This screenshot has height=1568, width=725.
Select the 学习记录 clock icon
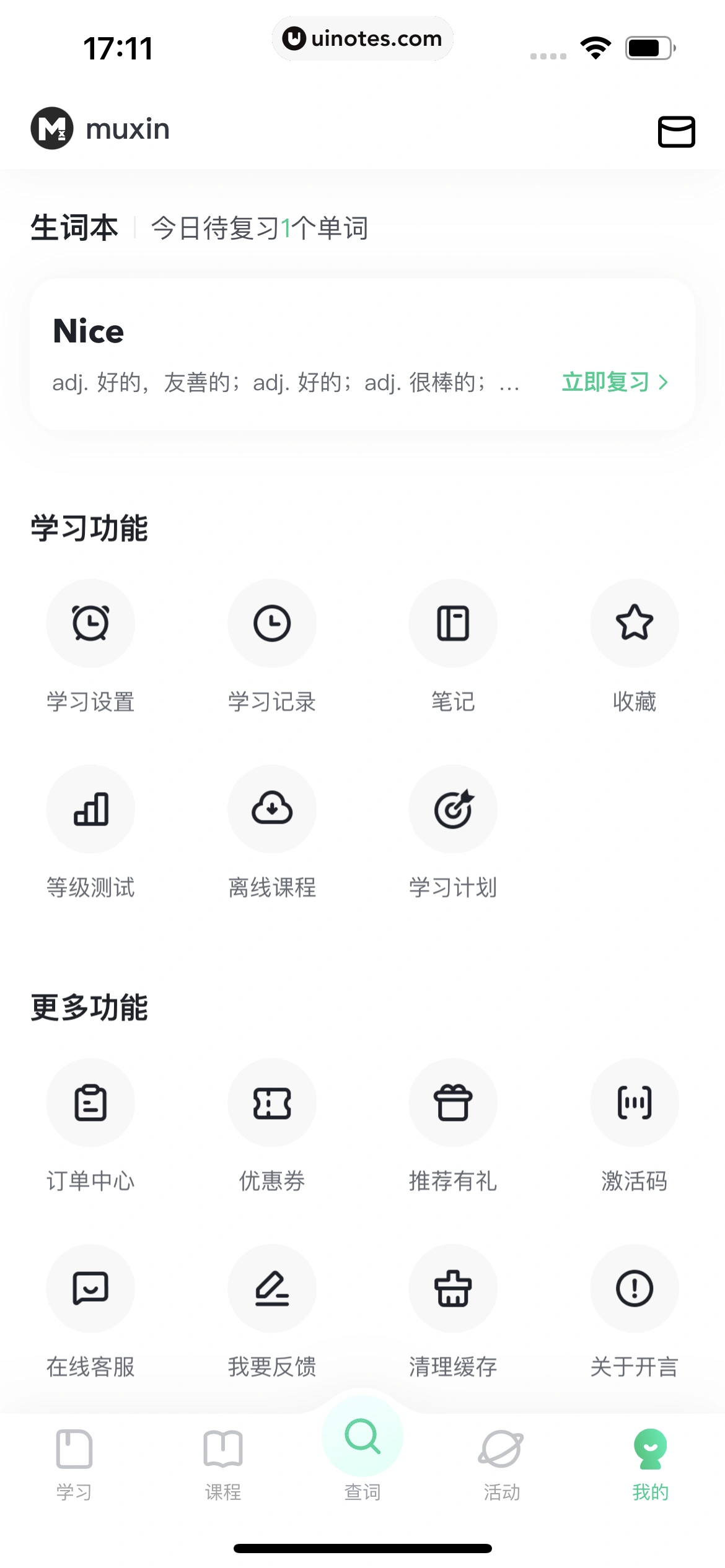point(272,624)
